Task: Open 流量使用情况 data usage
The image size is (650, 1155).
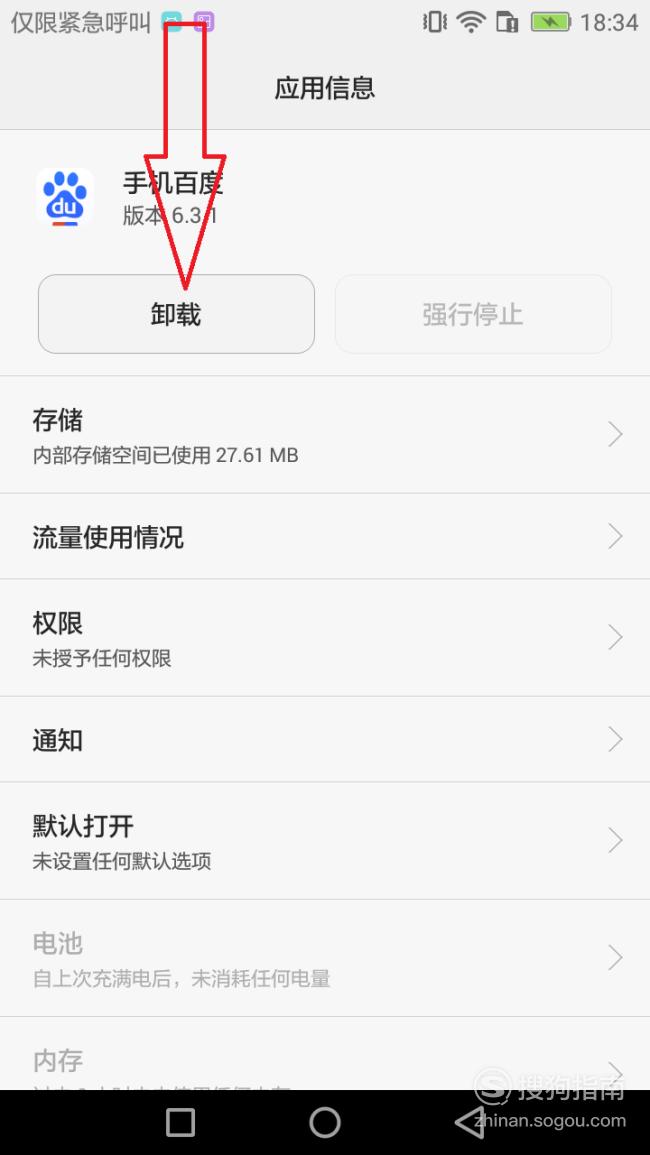Action: coord(325,537)
